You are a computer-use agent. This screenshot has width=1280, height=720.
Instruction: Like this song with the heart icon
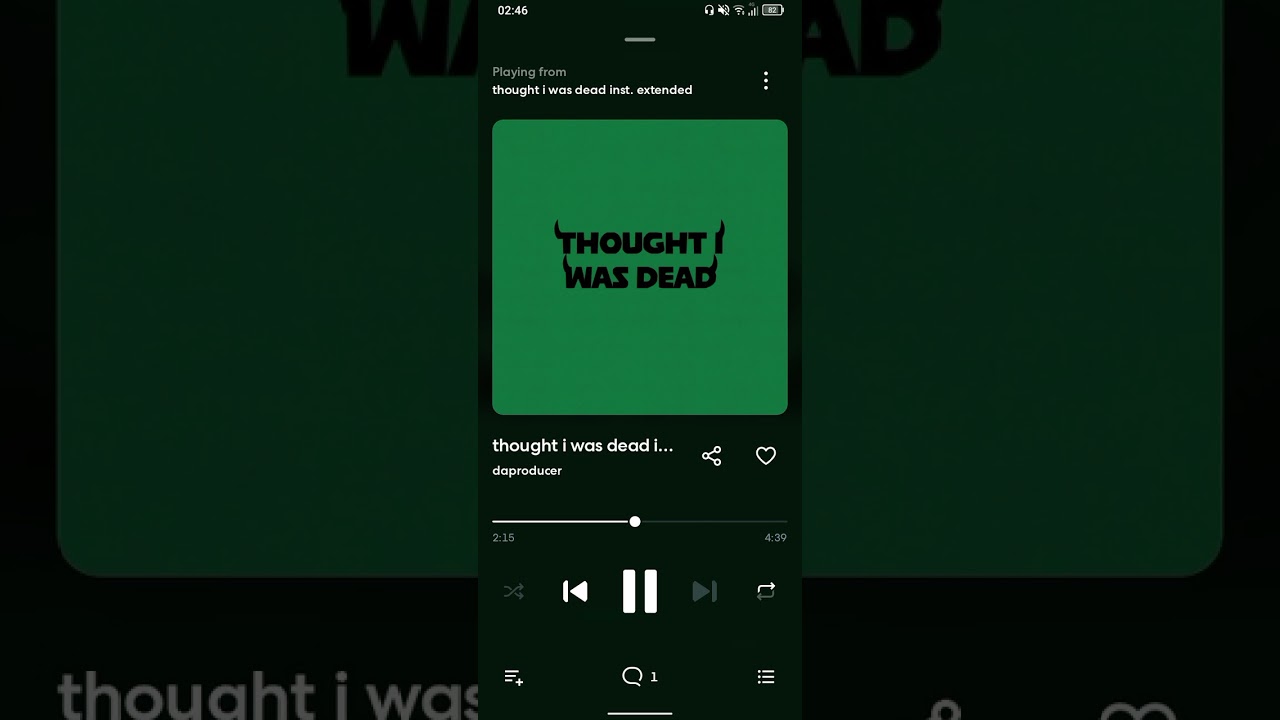(766, 456)
